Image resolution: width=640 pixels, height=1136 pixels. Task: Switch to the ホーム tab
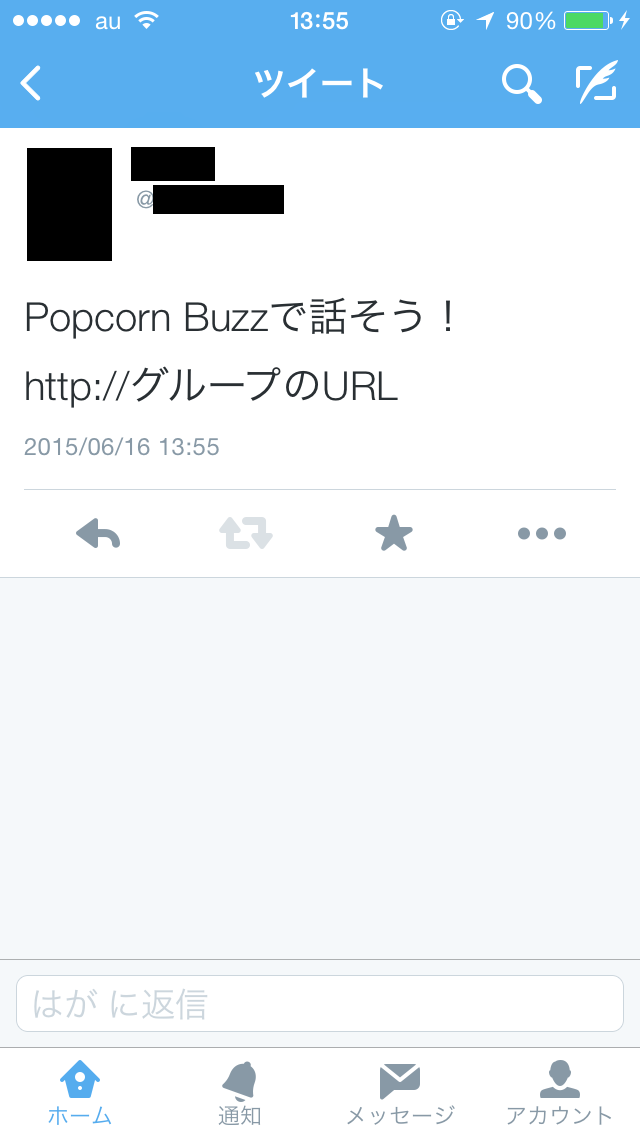point(80,1092)
